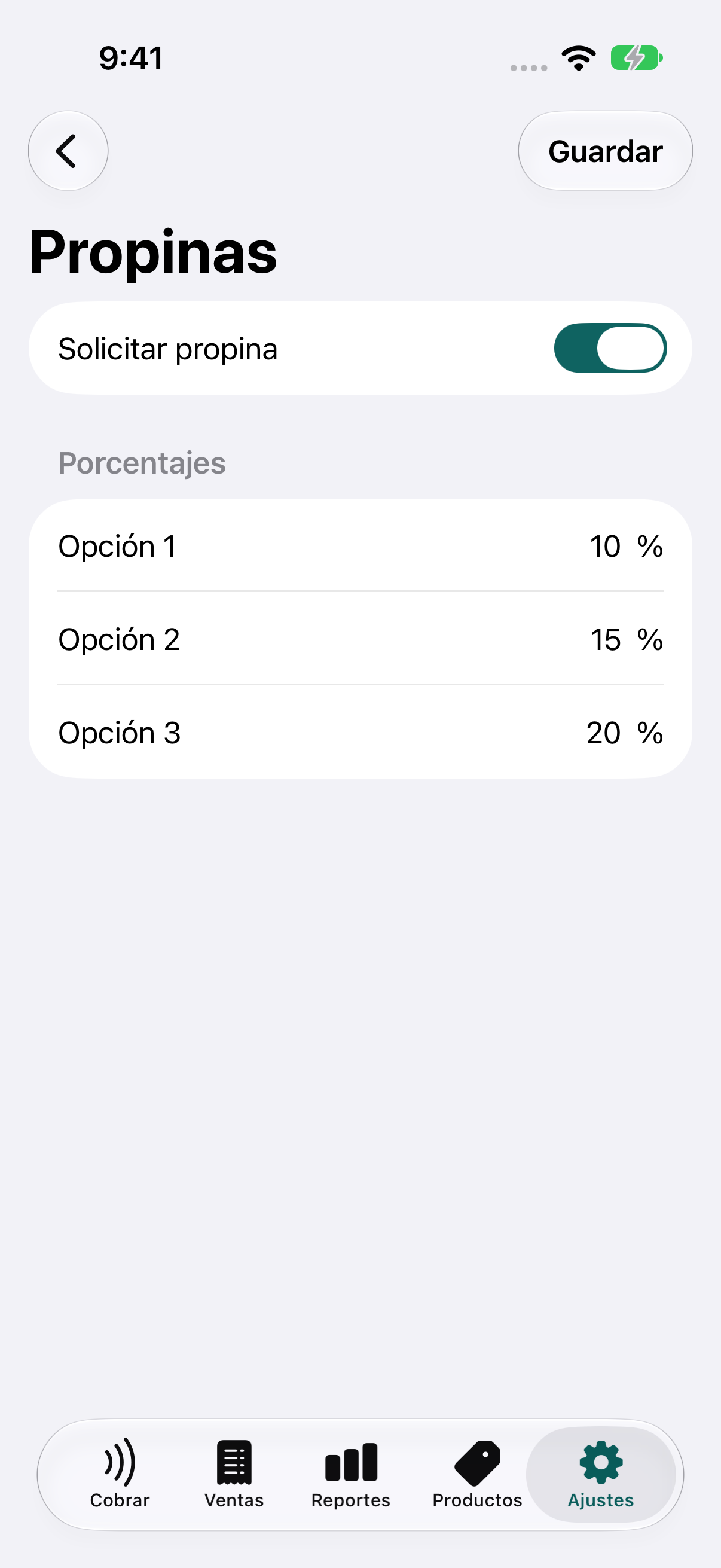Disable the Solicitar propina switch

click(x=610, y=348)
